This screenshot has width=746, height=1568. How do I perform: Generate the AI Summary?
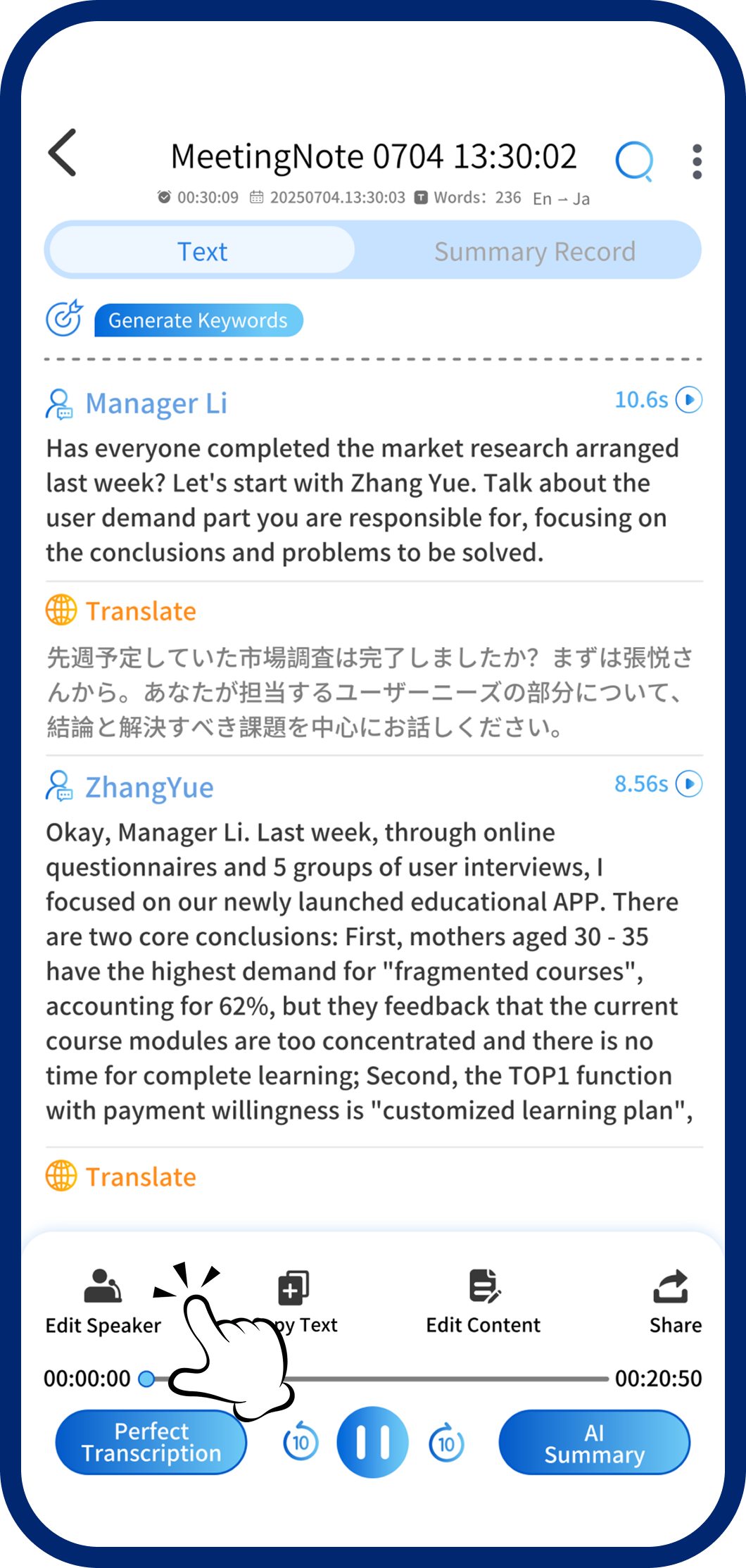[x=594, y=1442]
